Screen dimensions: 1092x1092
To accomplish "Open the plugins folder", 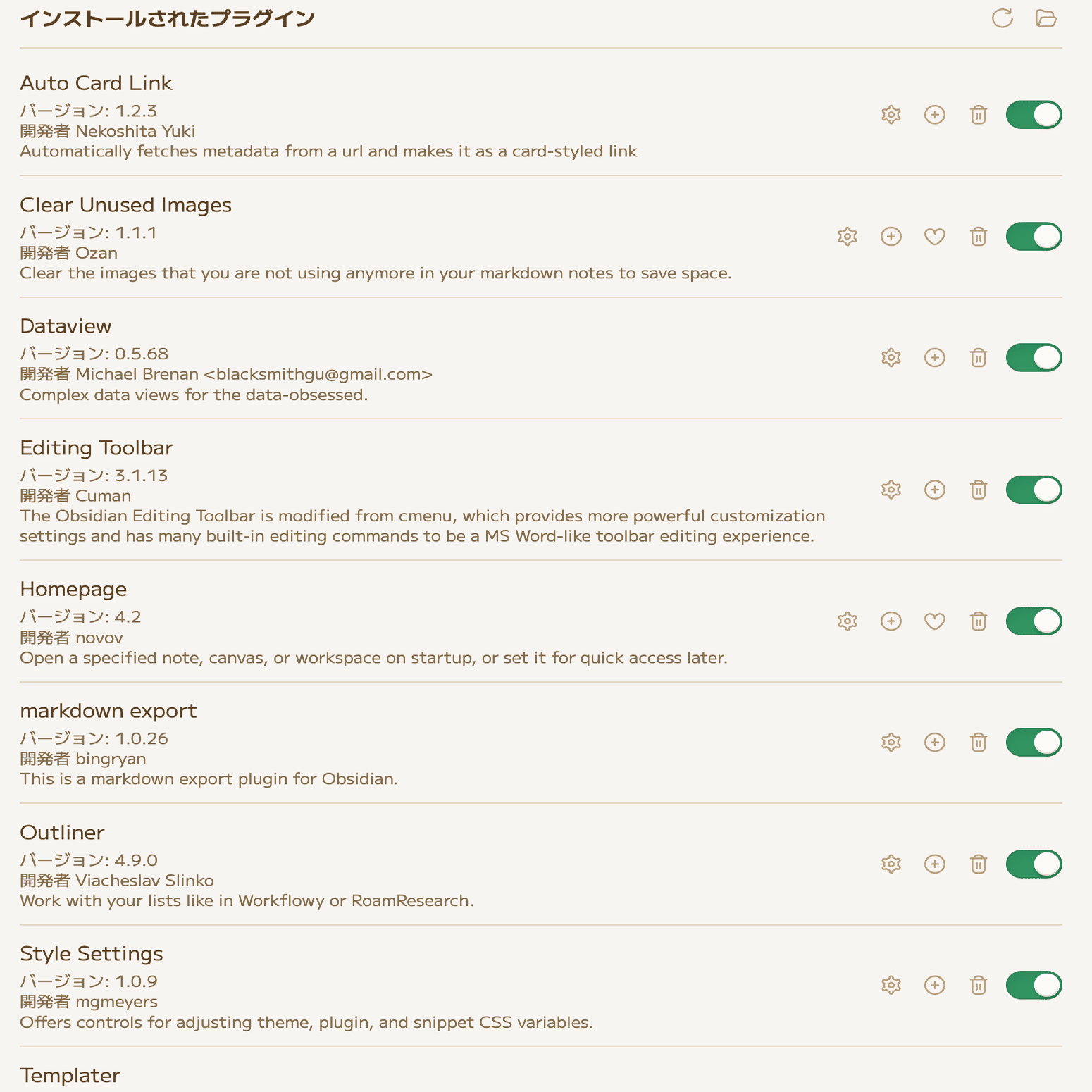I will (1046, 18).
